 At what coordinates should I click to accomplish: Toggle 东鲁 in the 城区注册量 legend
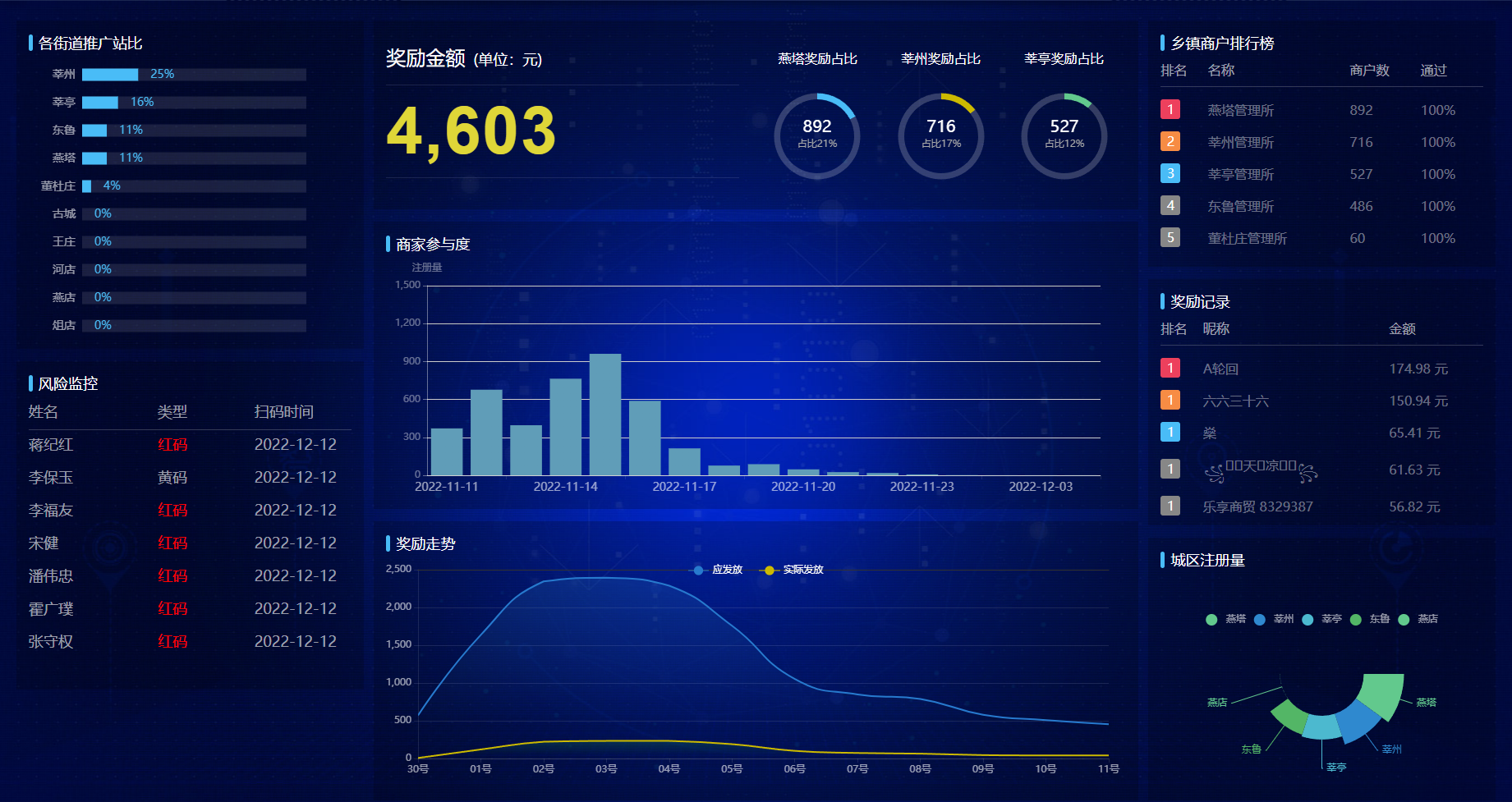pos(1370,619)
